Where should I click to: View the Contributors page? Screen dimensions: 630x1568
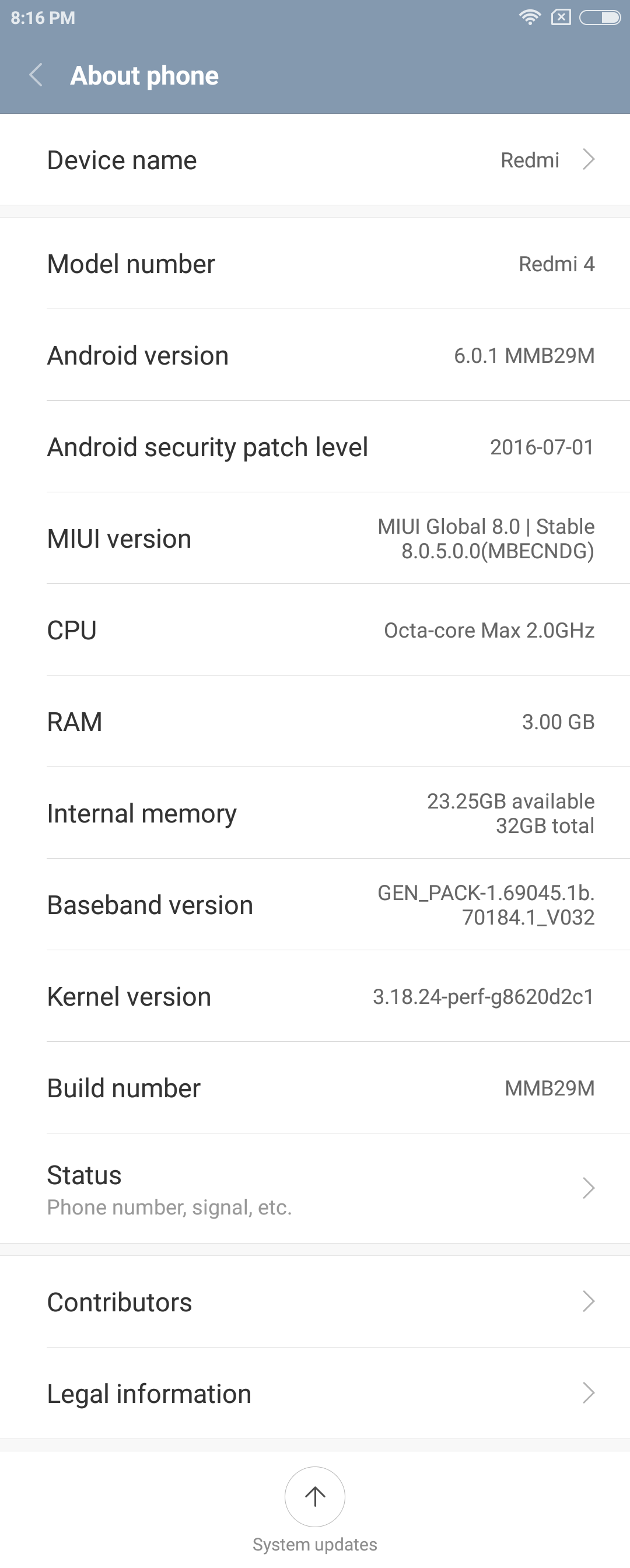tap(314, 1302)
